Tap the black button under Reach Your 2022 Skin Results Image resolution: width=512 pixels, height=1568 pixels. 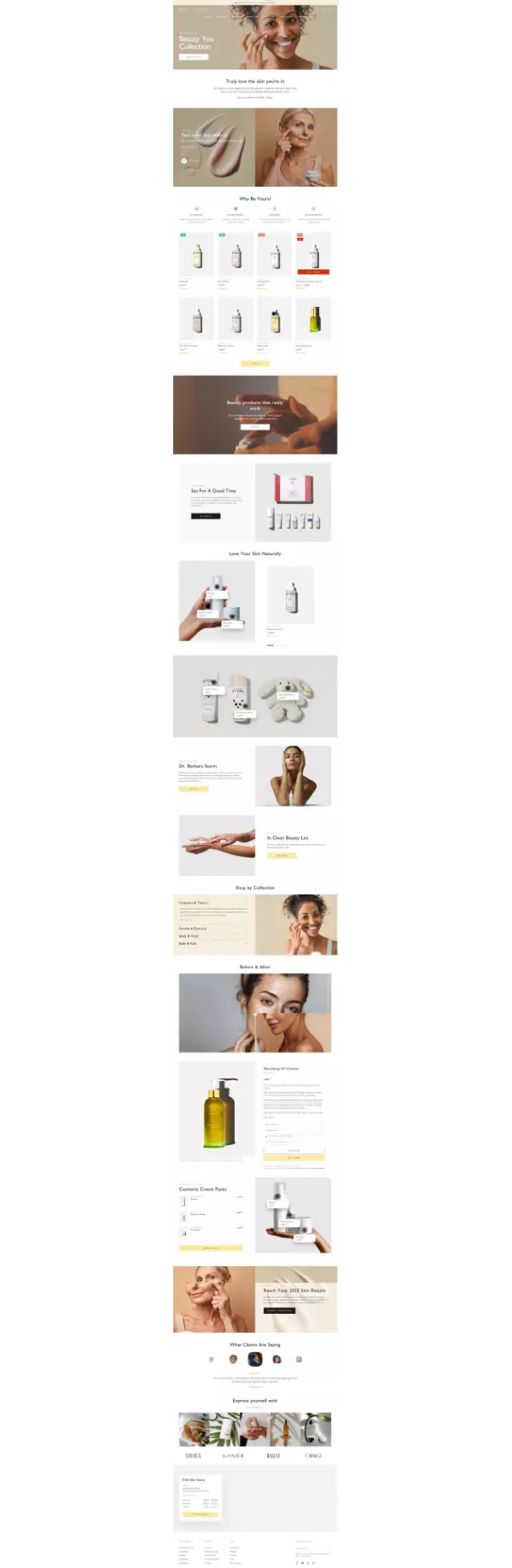click(279, 1311)
